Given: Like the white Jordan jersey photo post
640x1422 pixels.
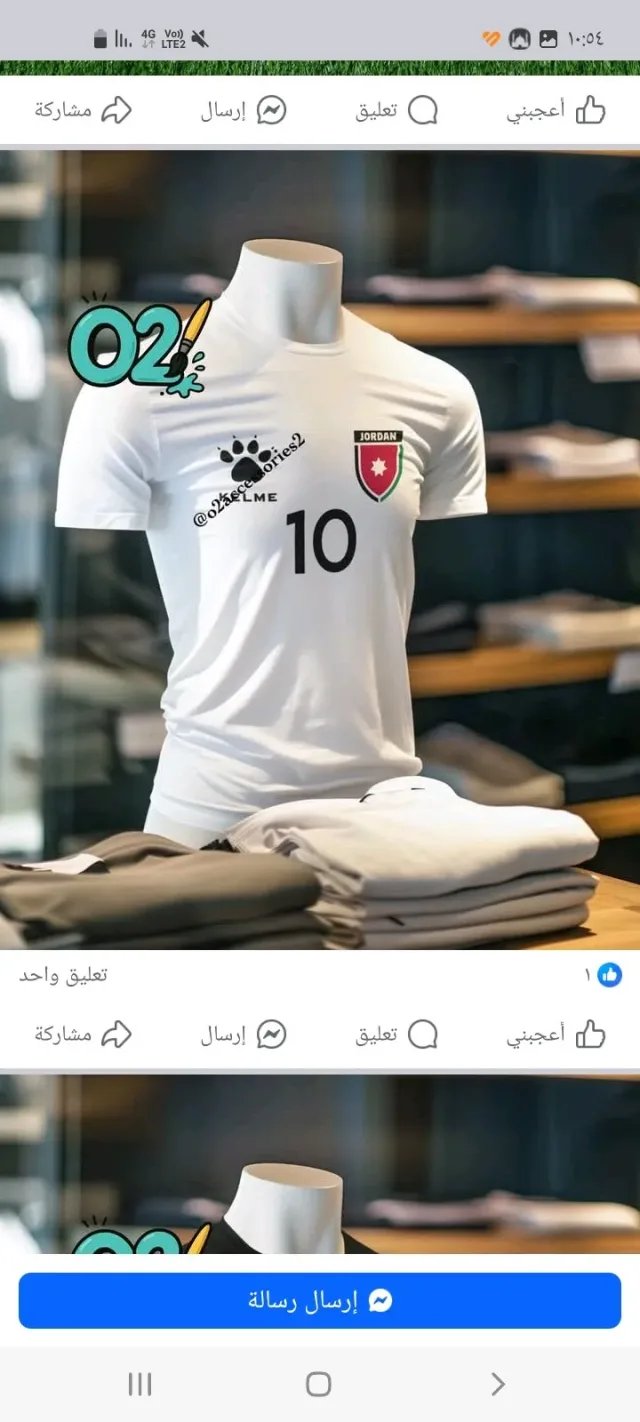Looking at the screenshot, I should coord(555,1034).
